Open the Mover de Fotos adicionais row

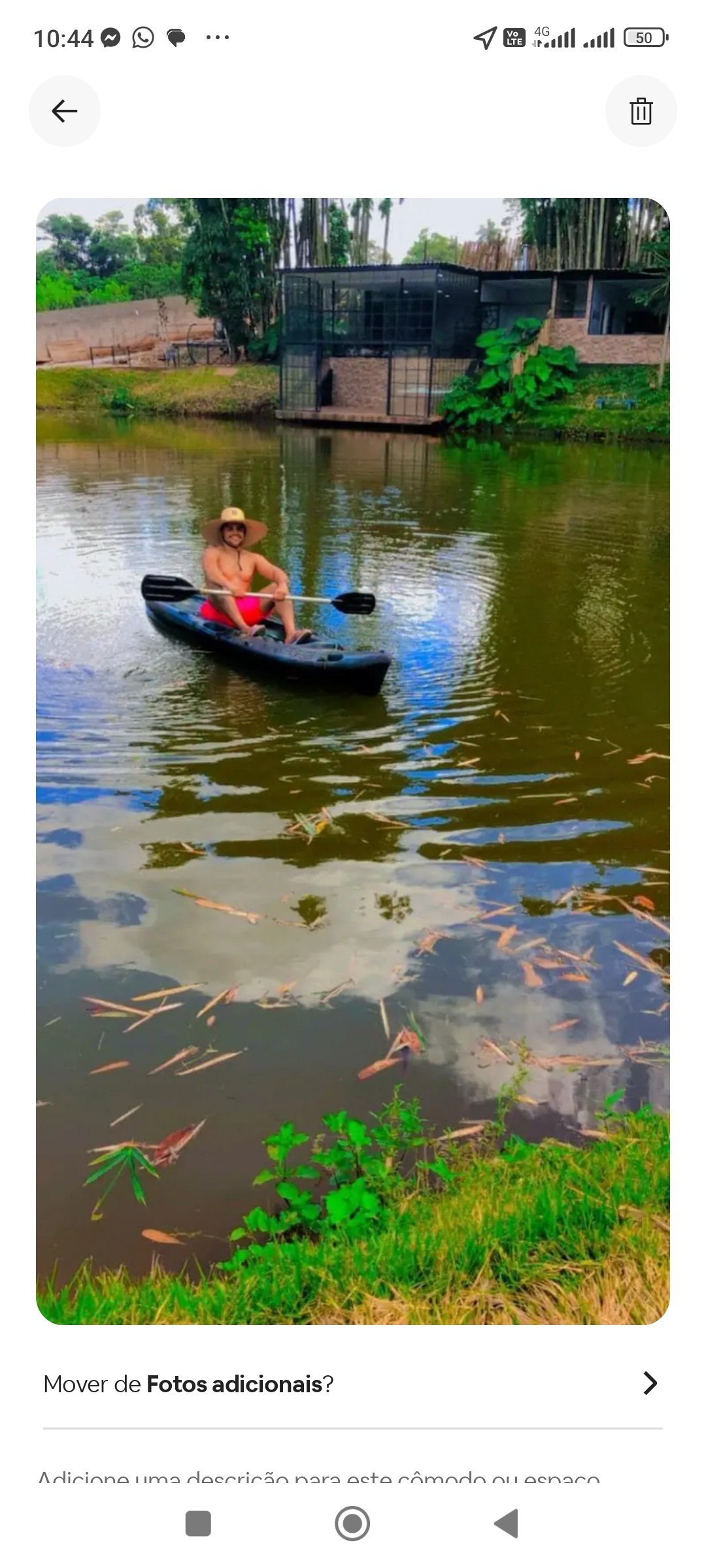coord(353,1384)
